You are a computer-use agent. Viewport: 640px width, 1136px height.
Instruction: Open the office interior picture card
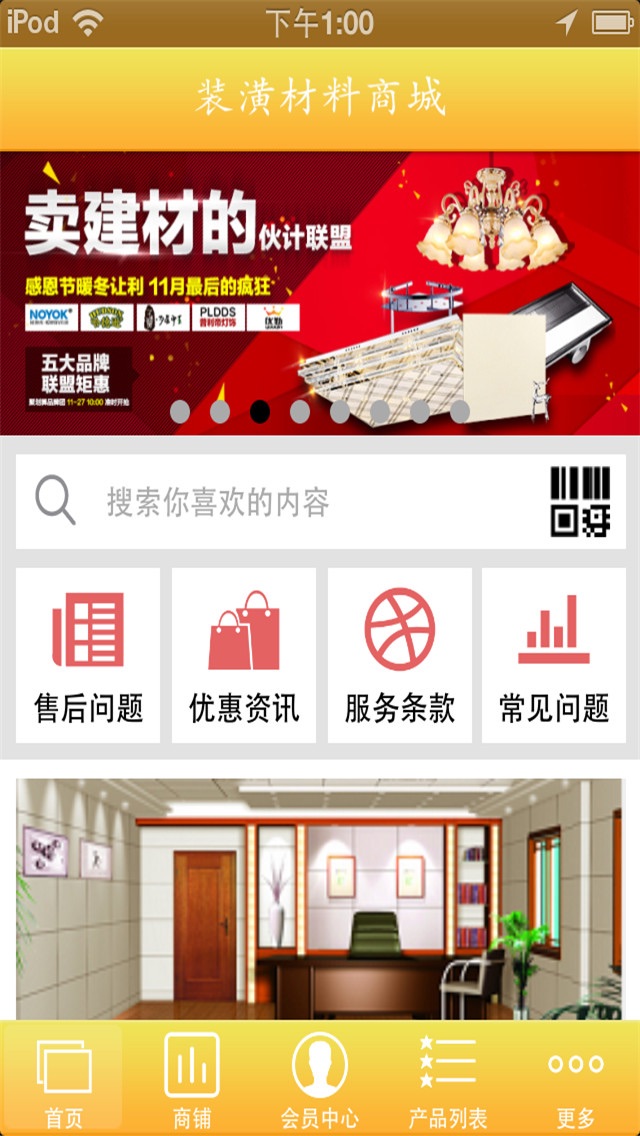320,898
